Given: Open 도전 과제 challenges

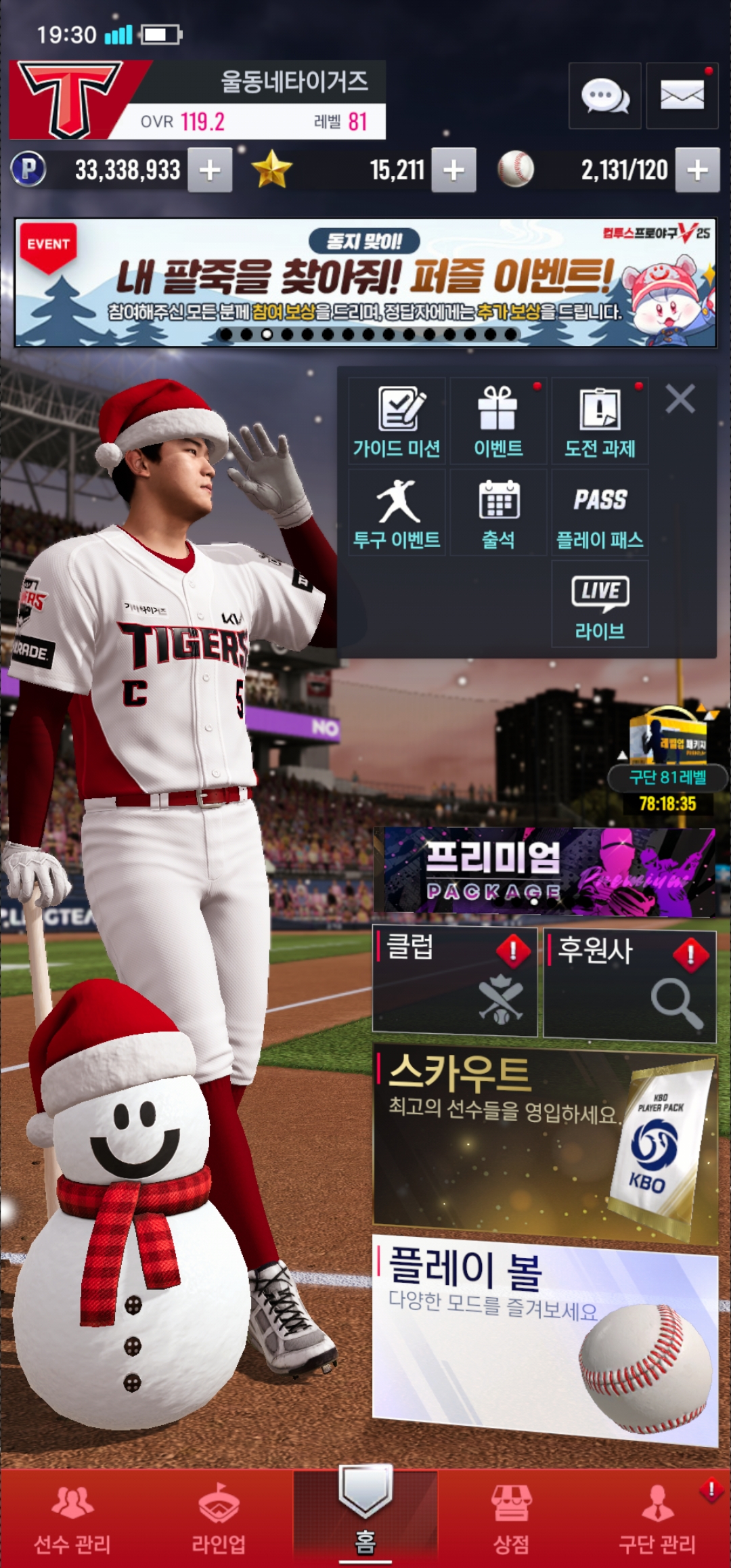Looking at the screenshot, I should point(600,420).
